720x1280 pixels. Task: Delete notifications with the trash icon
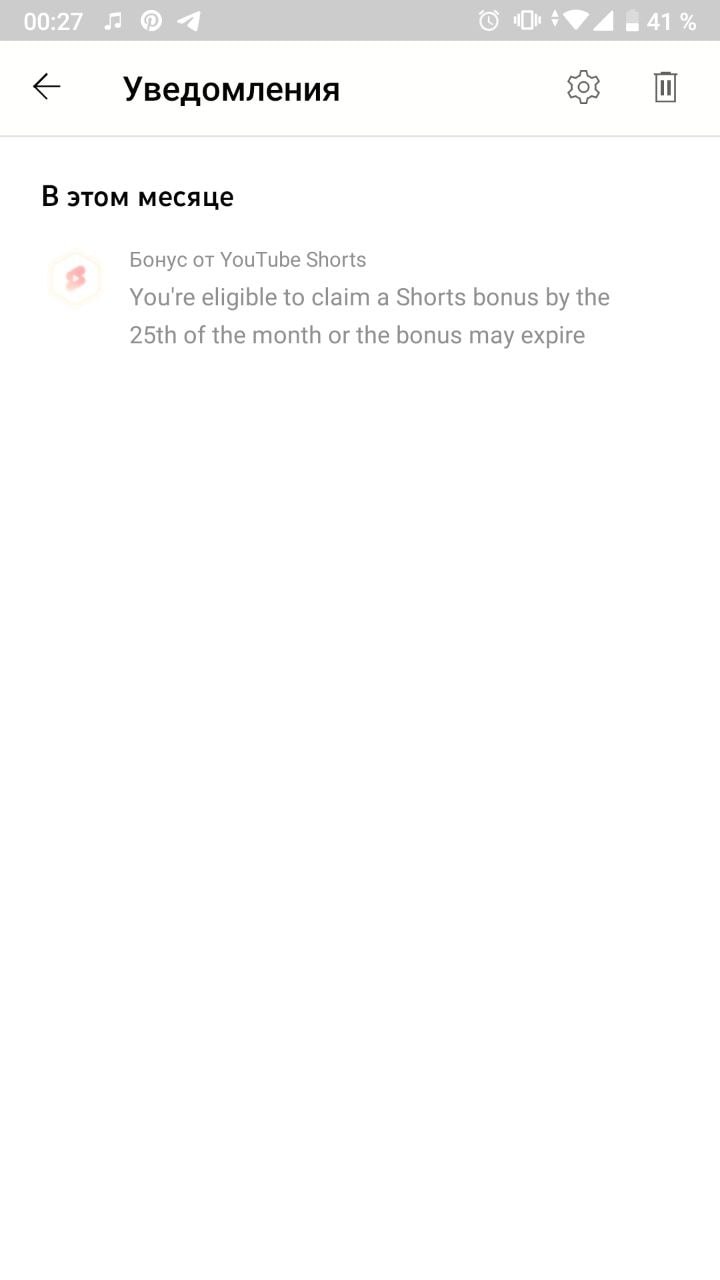click(x=665, y=87)
